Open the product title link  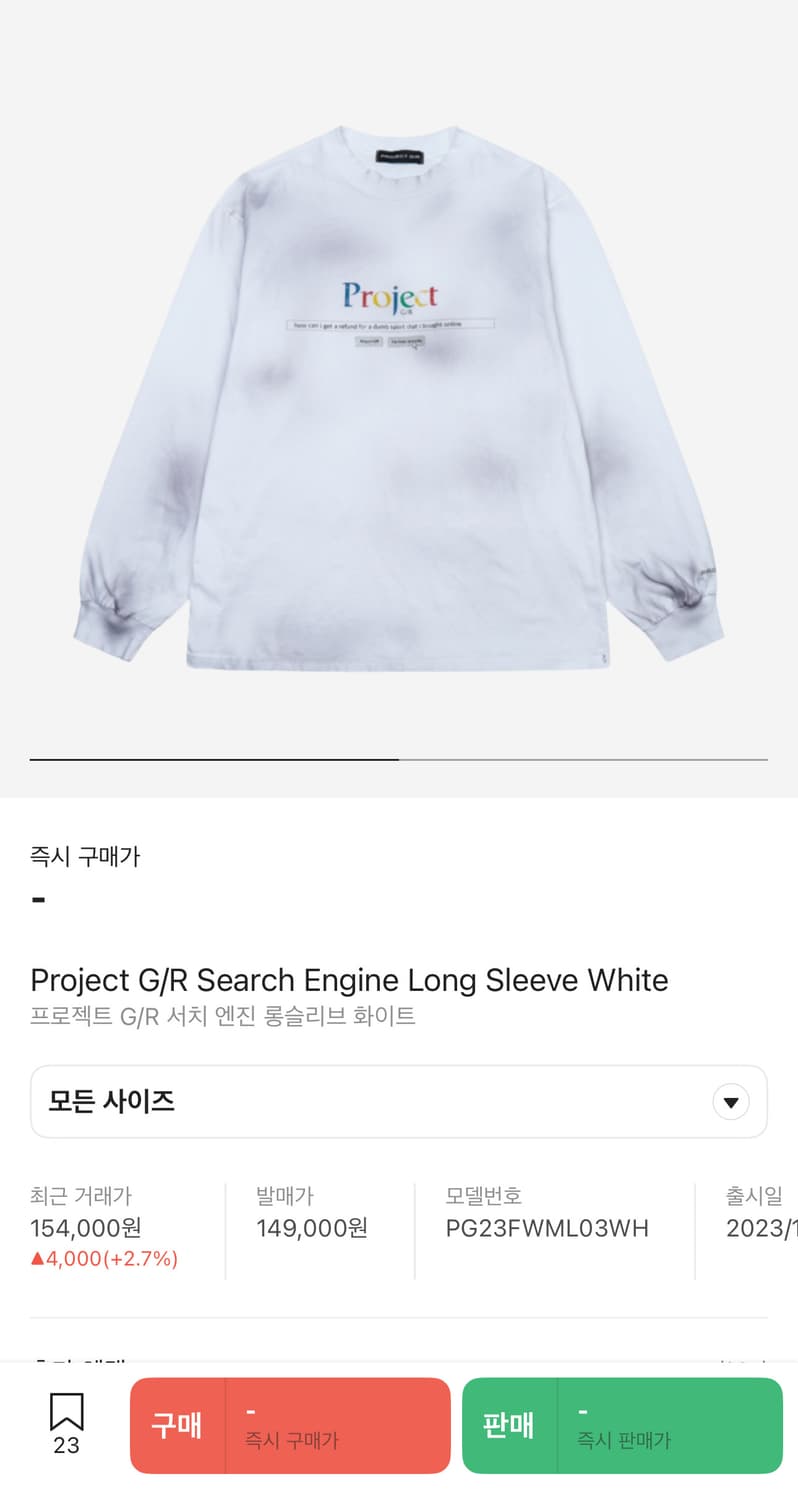(348, 980)
